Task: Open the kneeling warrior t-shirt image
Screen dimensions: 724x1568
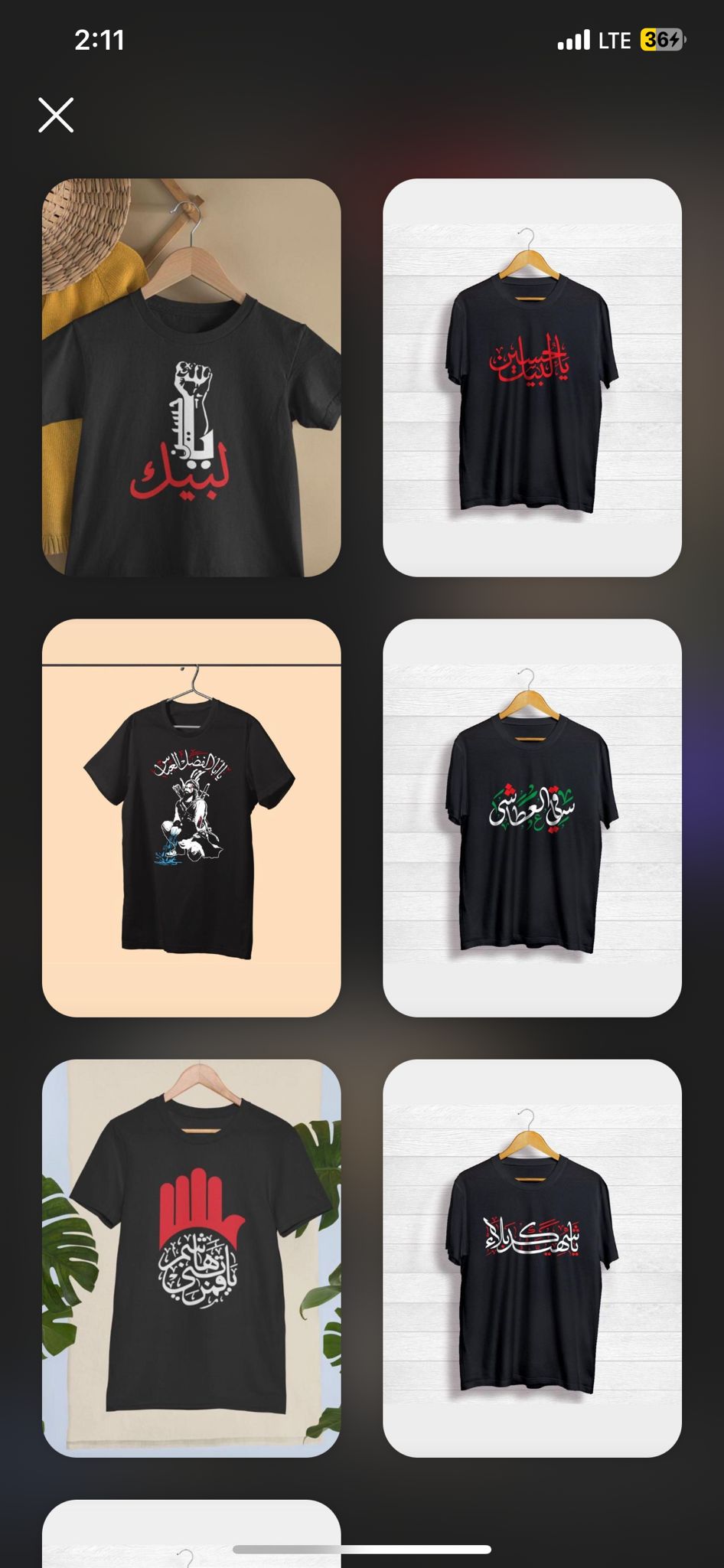Action: (x=191, y=818)
